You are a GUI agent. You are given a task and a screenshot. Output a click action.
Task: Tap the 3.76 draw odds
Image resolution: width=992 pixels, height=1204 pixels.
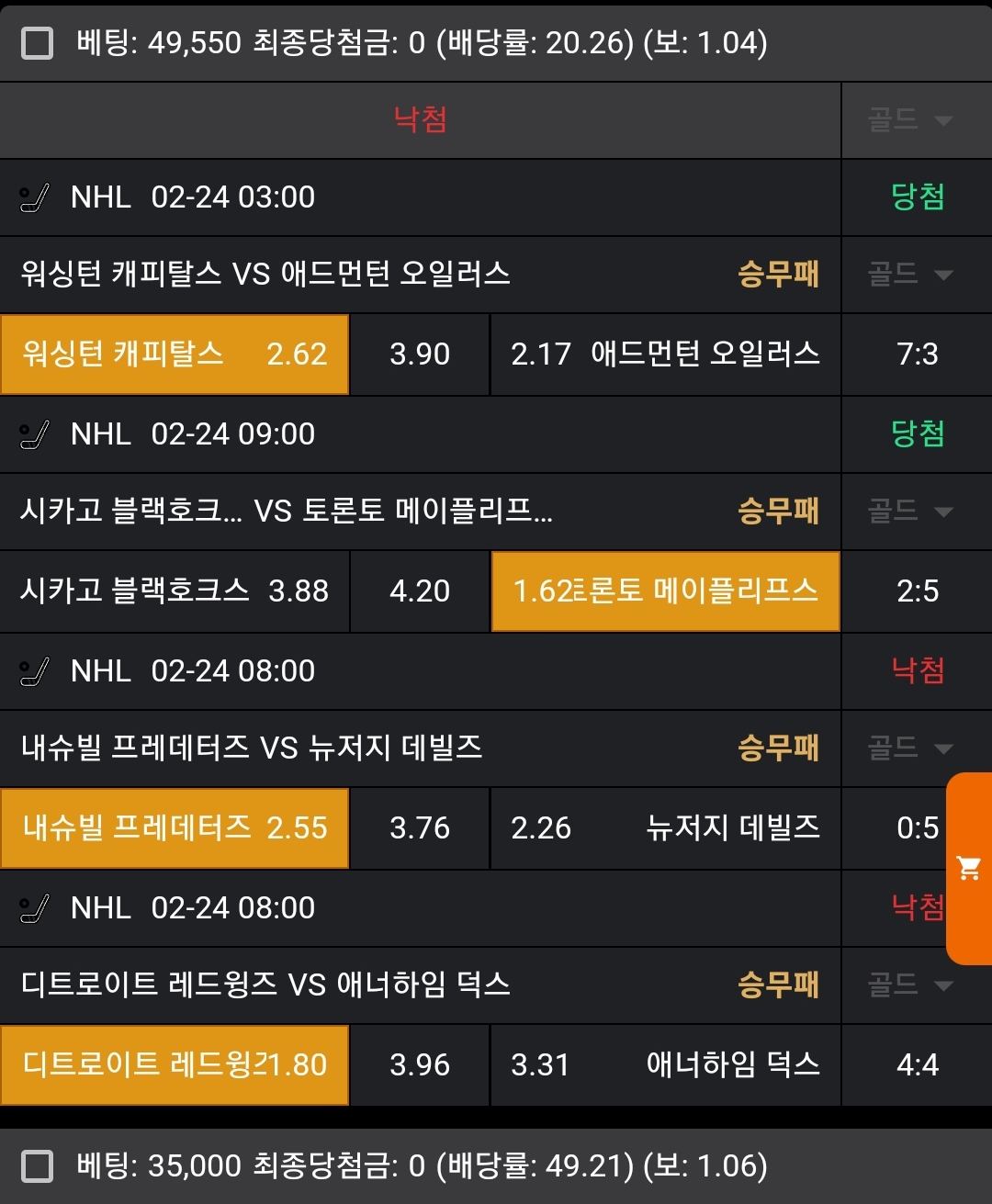420,828
